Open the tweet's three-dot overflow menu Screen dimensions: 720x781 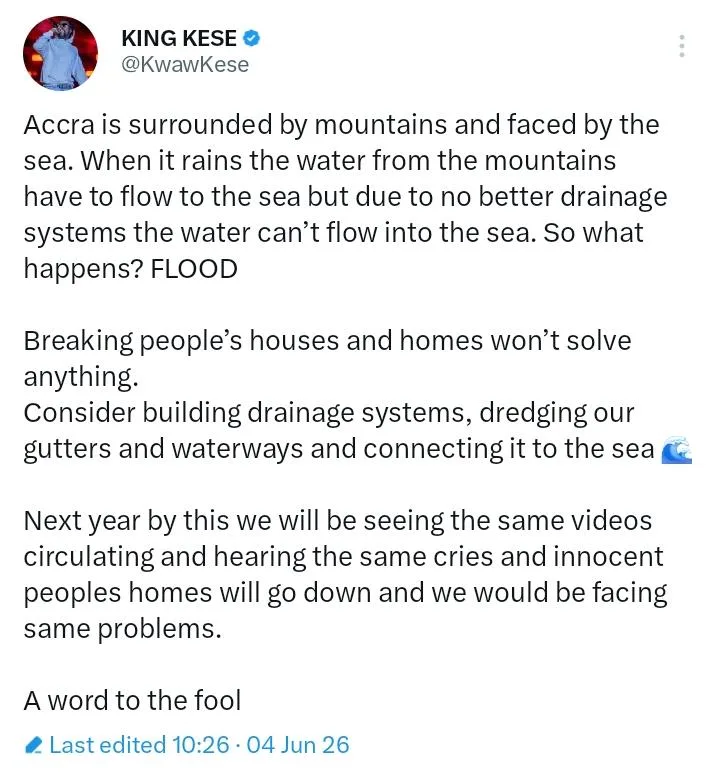click(682, 46)
